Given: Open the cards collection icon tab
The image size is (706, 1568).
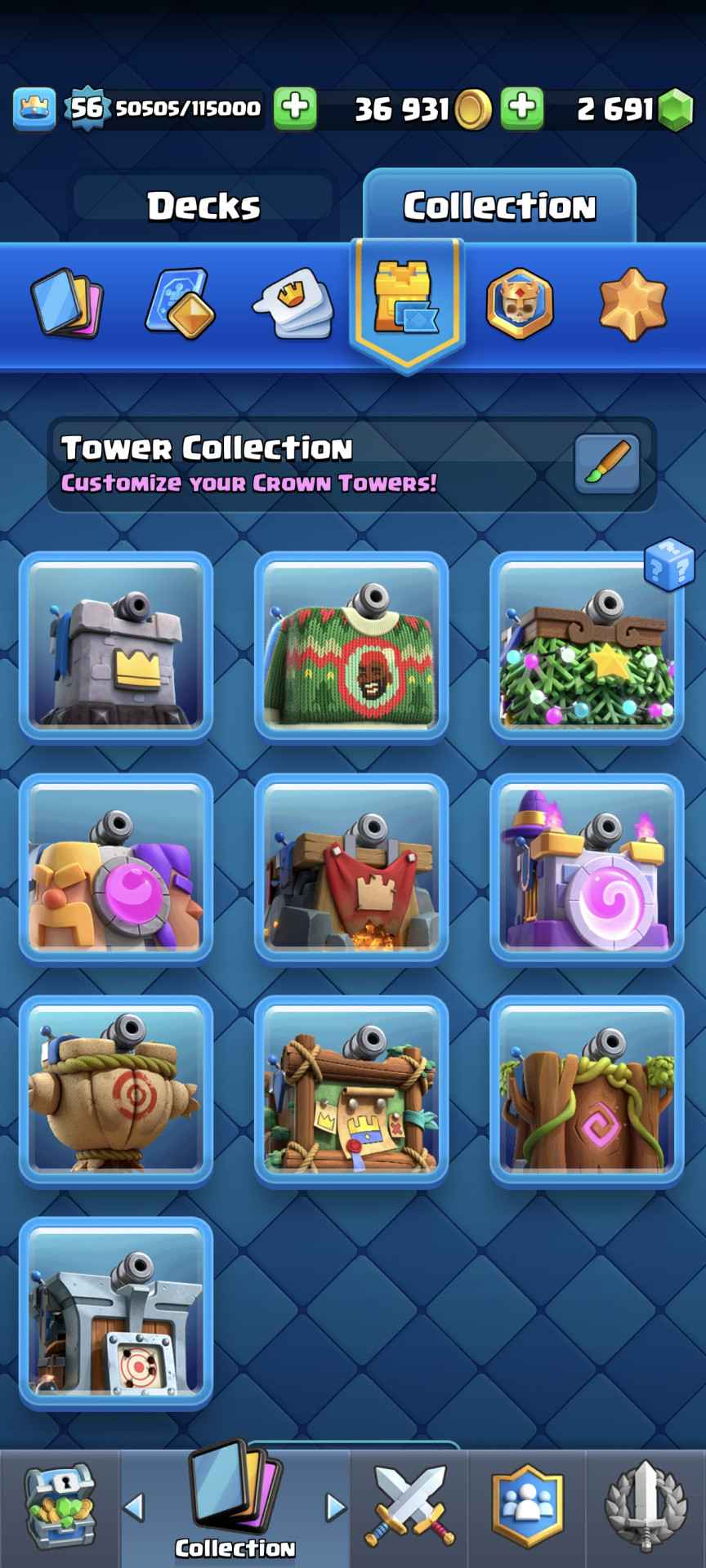Looking at the screenshot, I should pos(66,303).
